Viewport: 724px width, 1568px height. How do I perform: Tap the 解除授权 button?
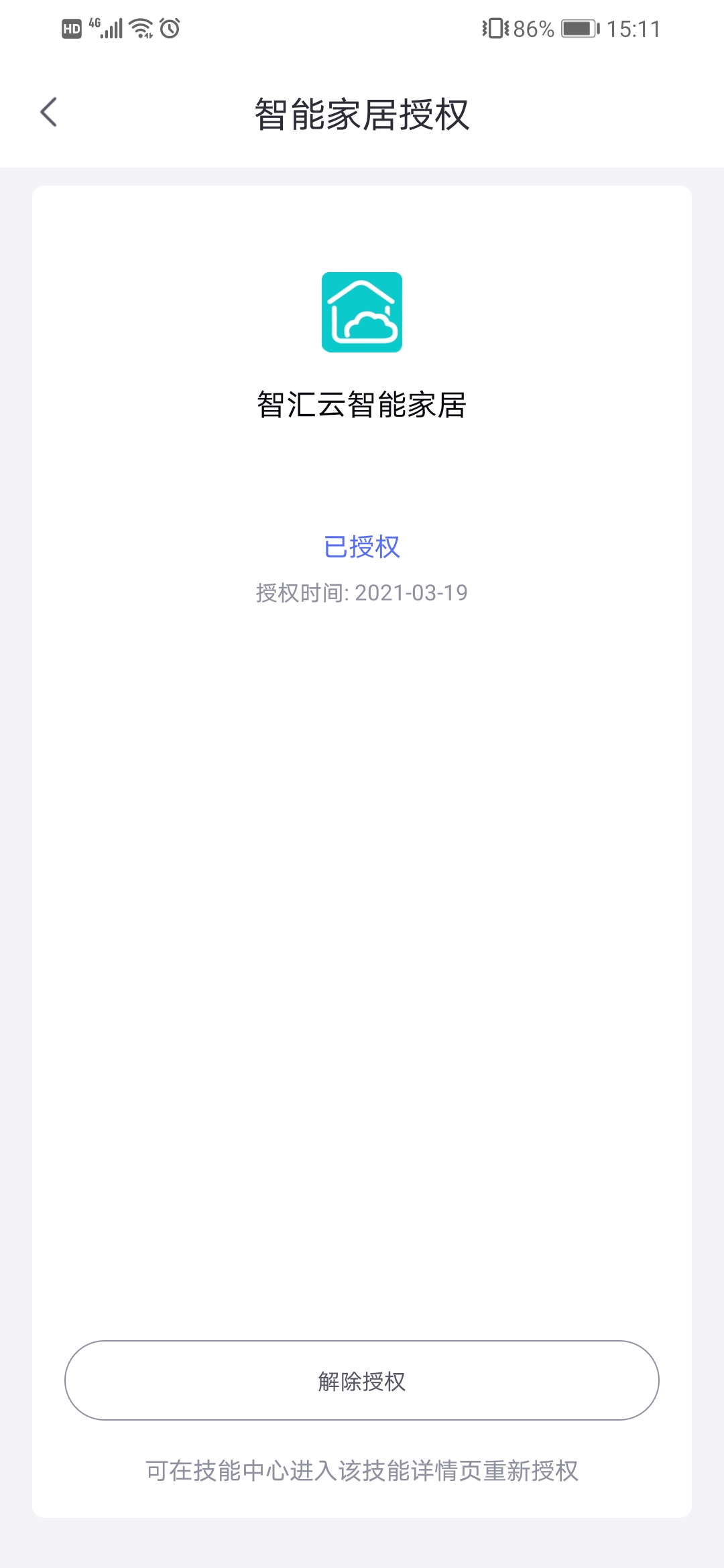pos(362,1380)
